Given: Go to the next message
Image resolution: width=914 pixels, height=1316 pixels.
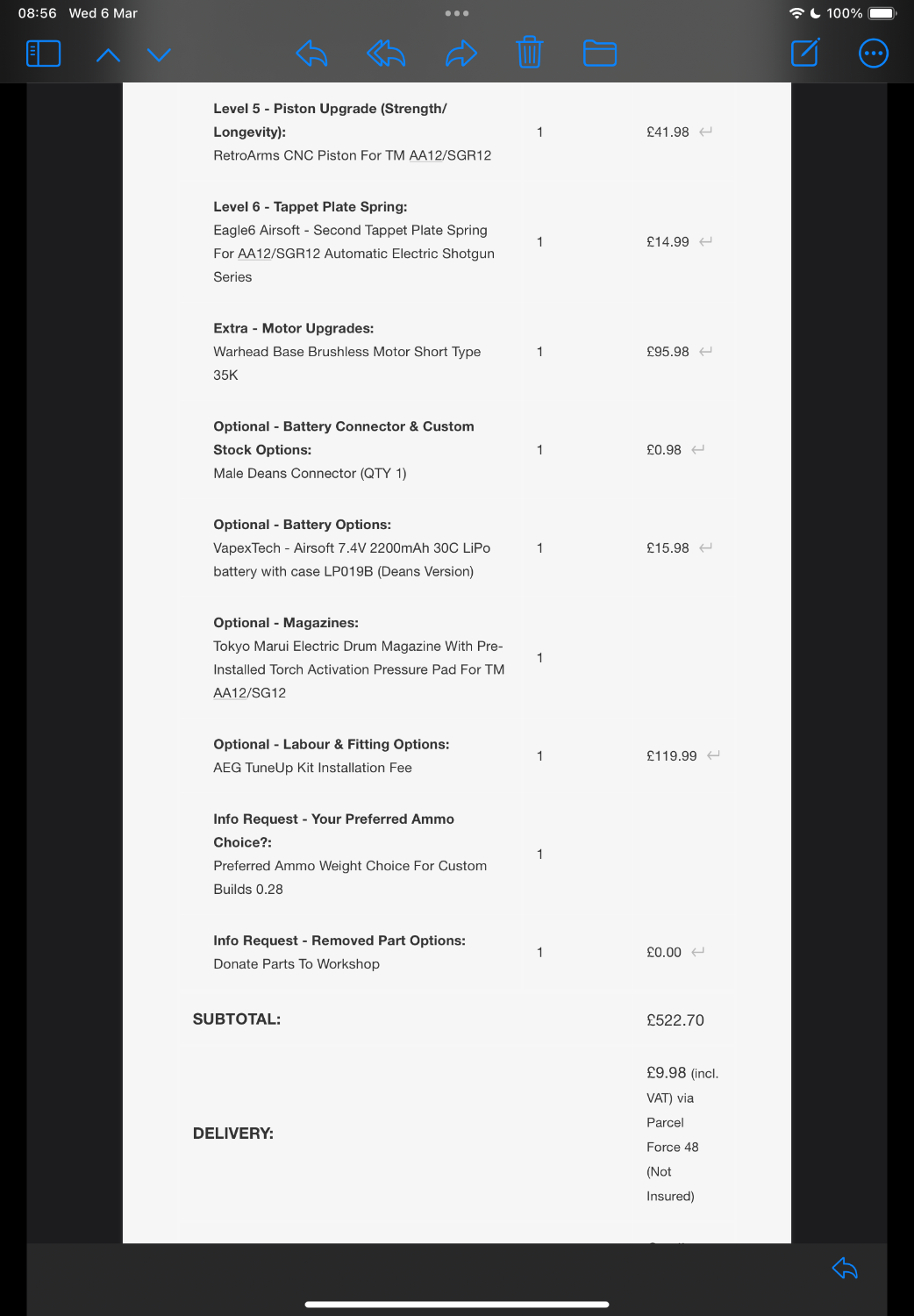Looking at the screenshot, I should click(159, 55).
